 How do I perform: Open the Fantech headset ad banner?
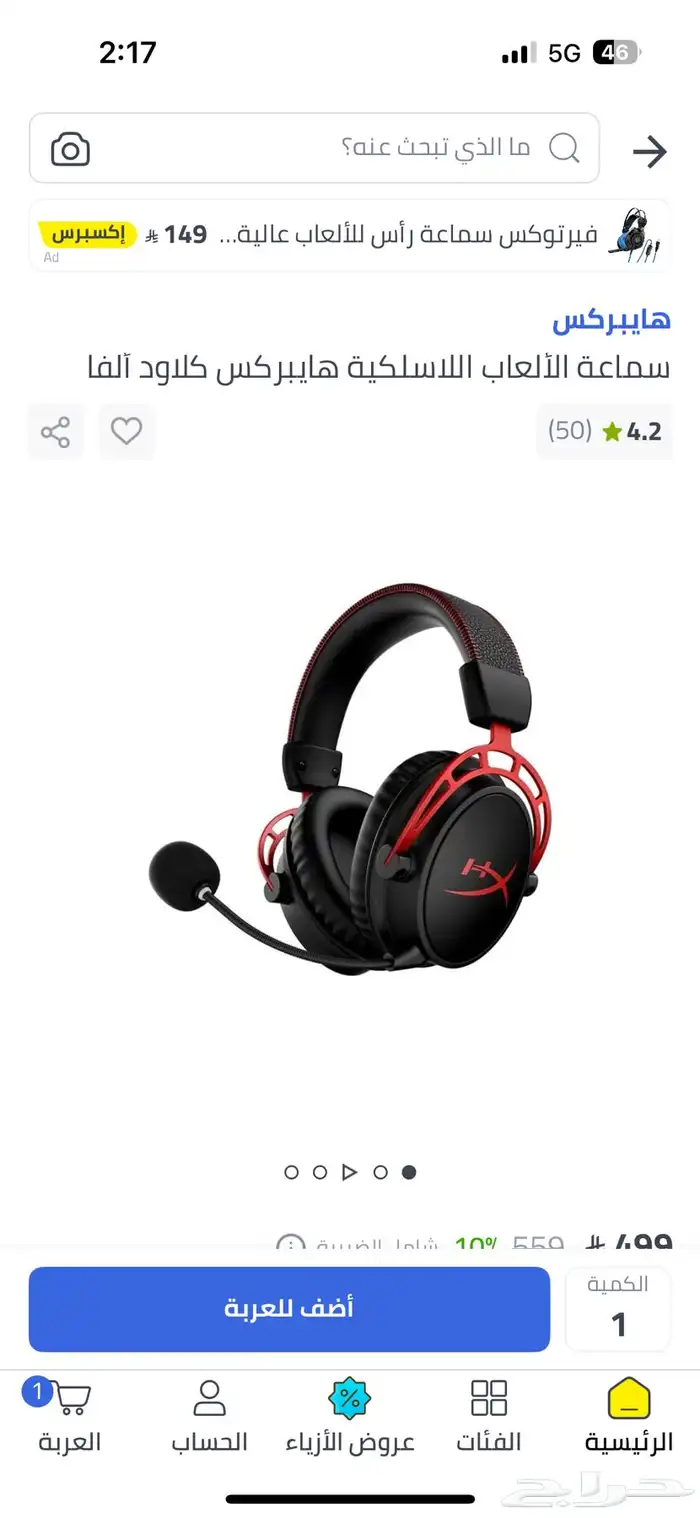(x=348, y=236)
